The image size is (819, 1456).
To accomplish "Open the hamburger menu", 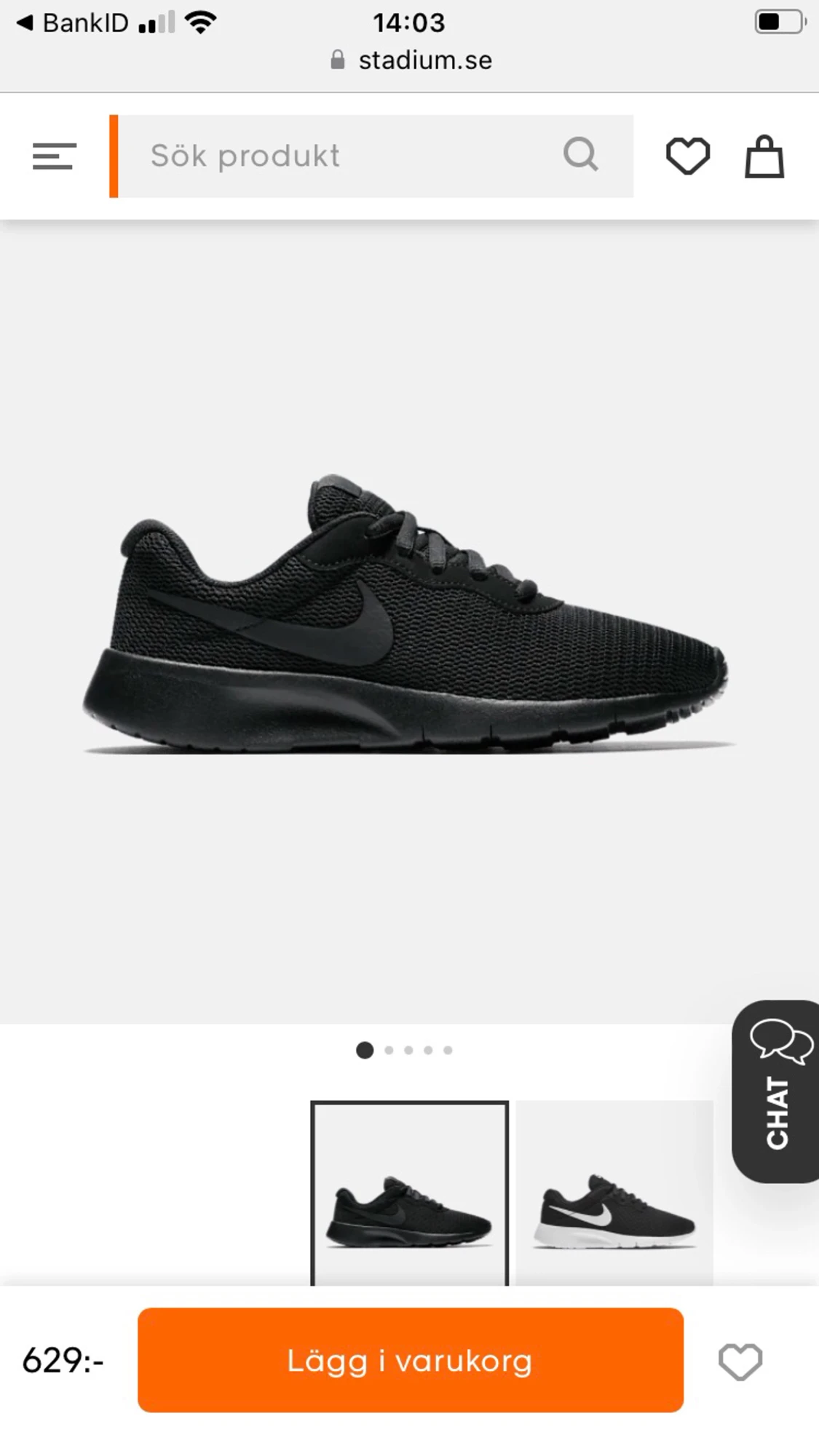I will coord(54,156).
